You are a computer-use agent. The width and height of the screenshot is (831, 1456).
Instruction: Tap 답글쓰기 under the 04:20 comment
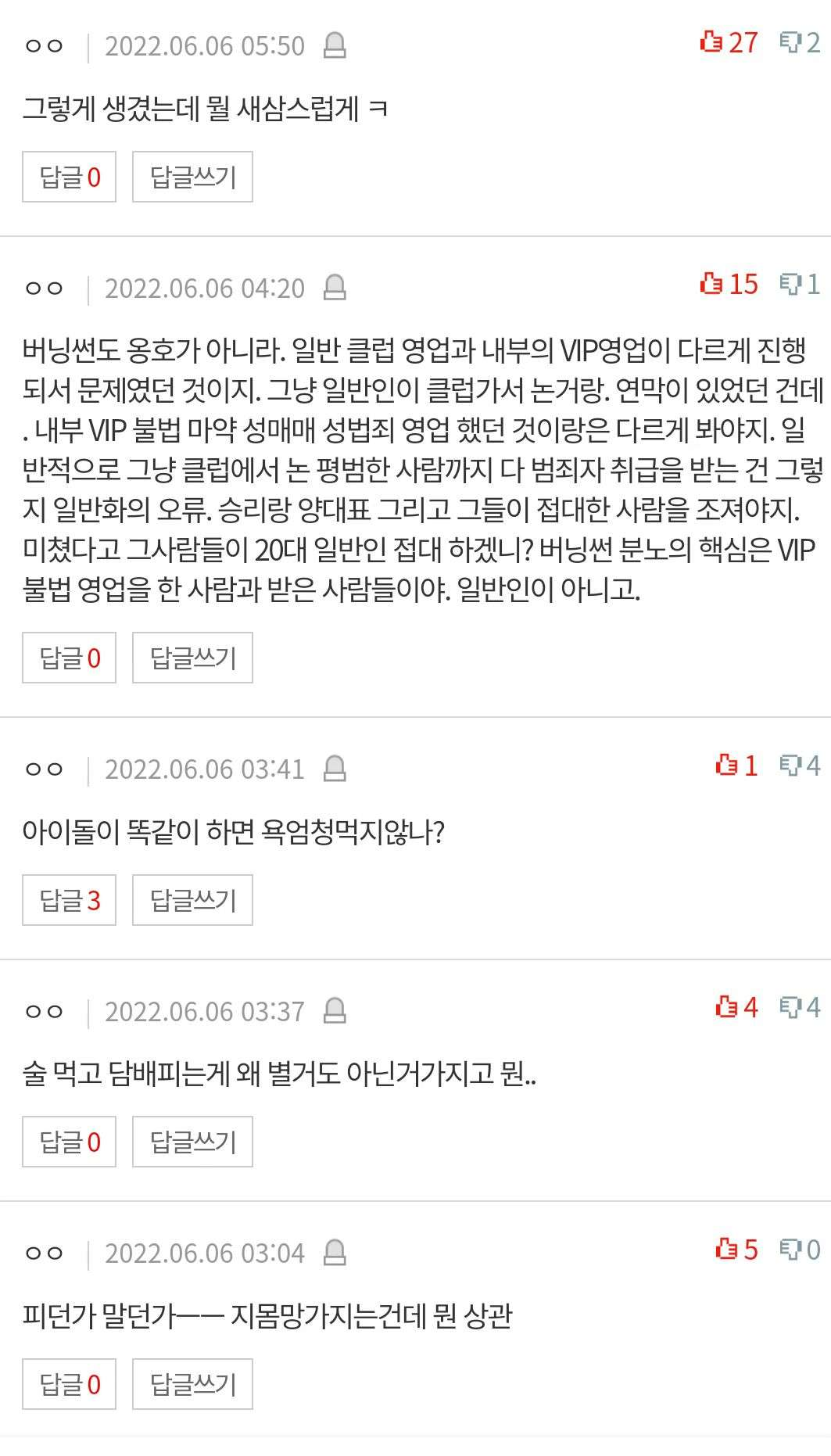pos(192,658)
